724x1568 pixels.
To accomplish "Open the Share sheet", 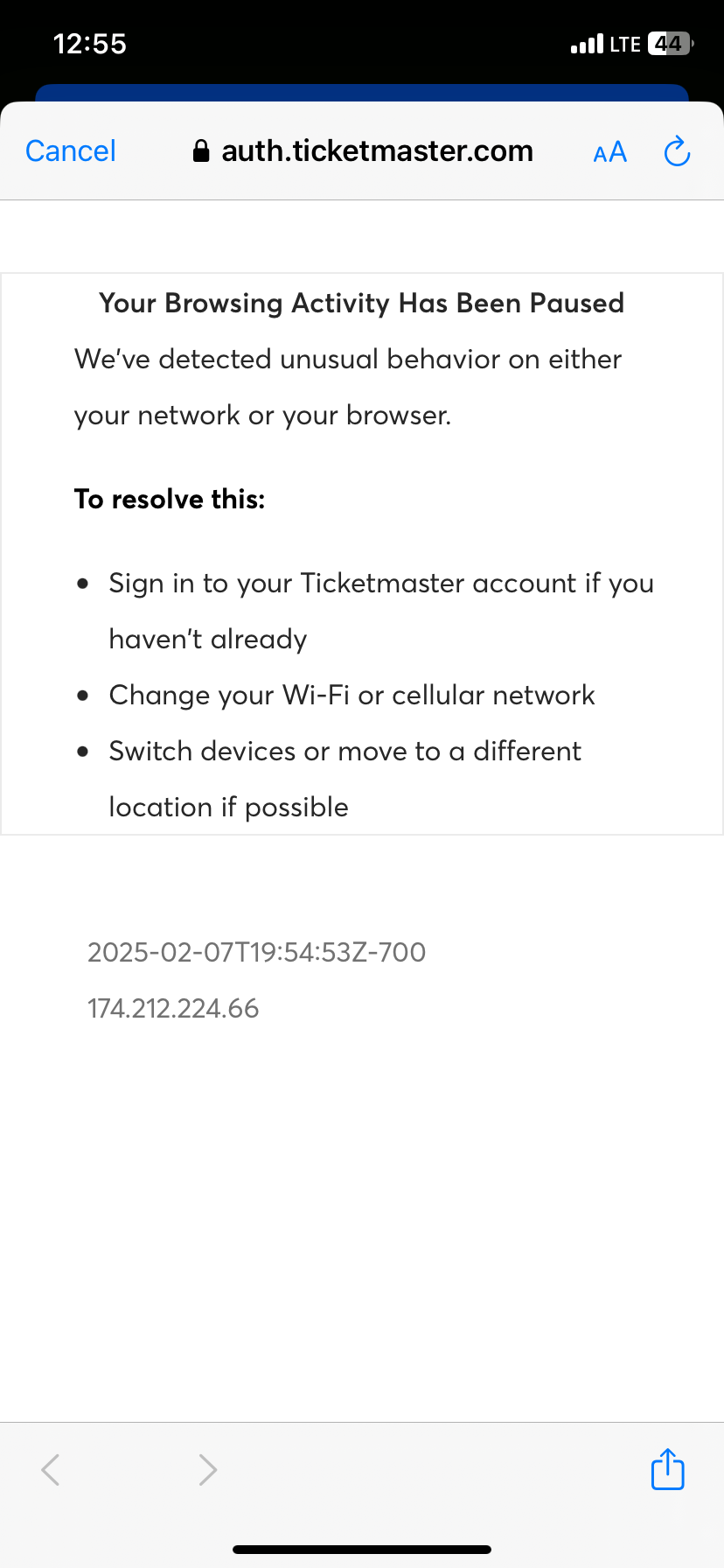I will pyautogui.click(x=667, y=1469).
